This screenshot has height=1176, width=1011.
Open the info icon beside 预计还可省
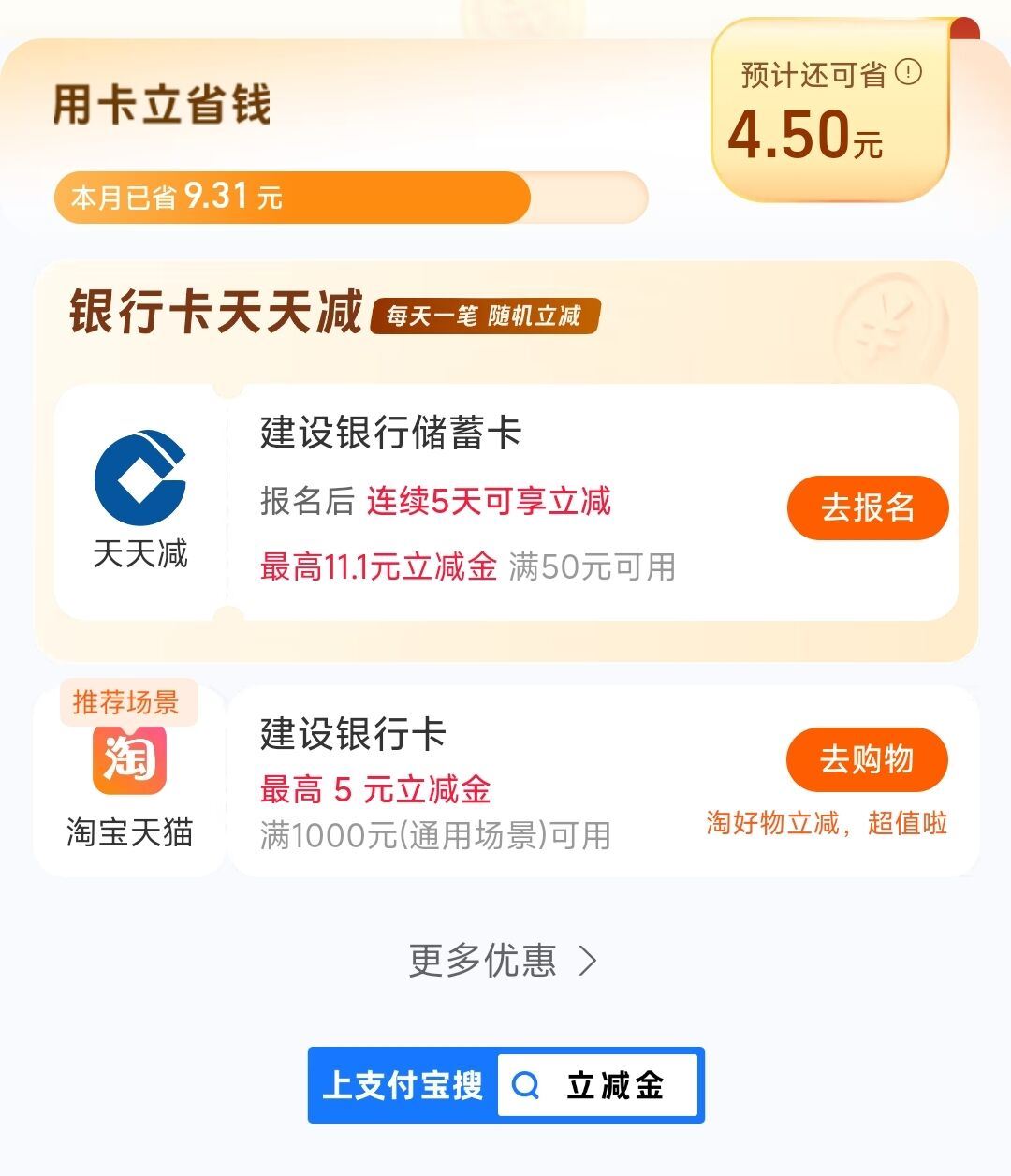coord(908,72)
